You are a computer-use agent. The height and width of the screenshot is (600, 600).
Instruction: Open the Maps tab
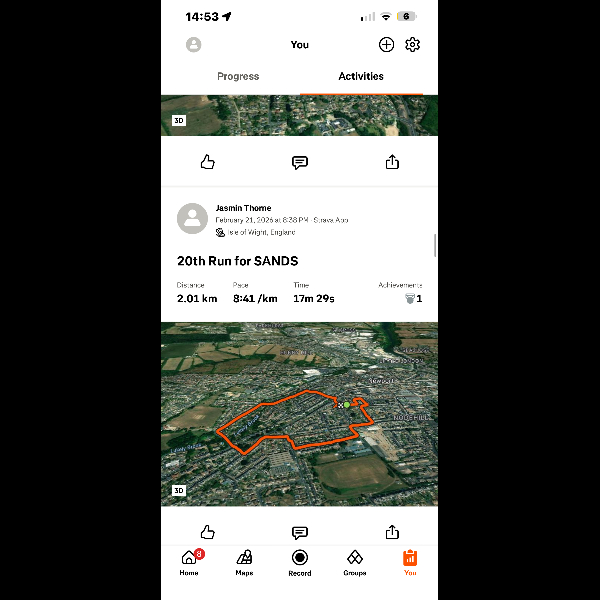coord(244,562)
